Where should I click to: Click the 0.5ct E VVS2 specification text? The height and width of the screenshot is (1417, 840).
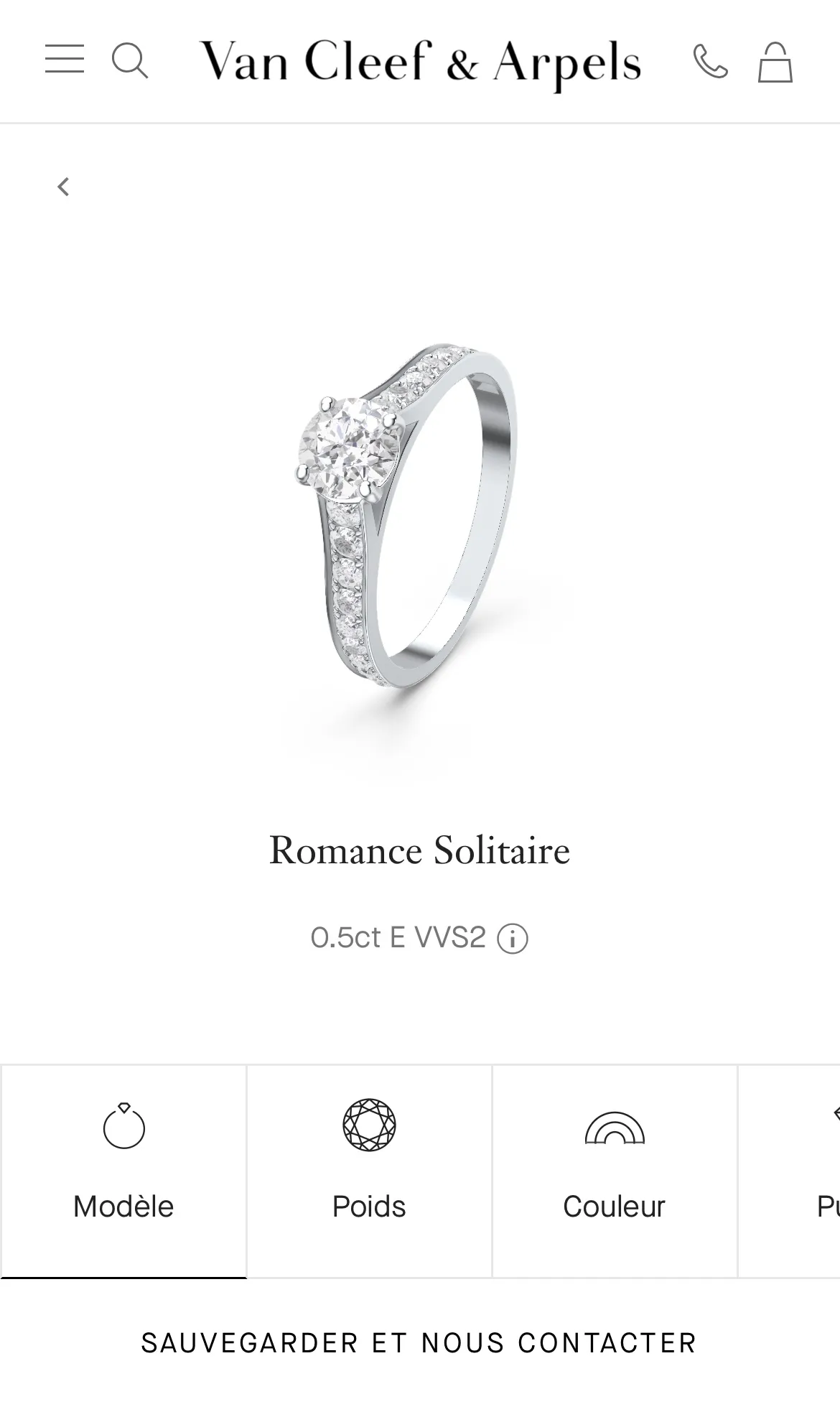click(x=402, y=937)
